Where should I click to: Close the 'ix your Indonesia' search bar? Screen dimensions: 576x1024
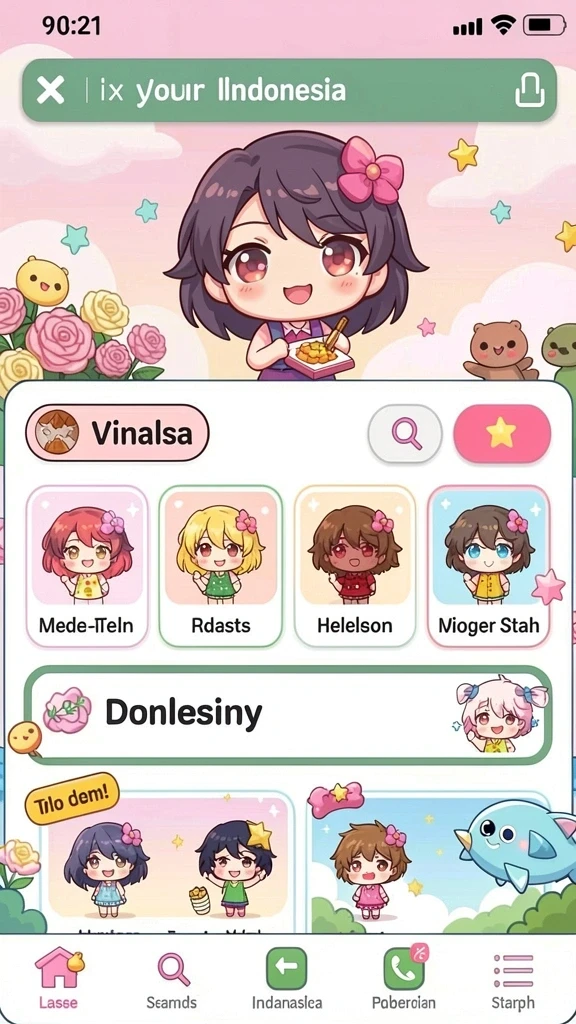(50, 90)
